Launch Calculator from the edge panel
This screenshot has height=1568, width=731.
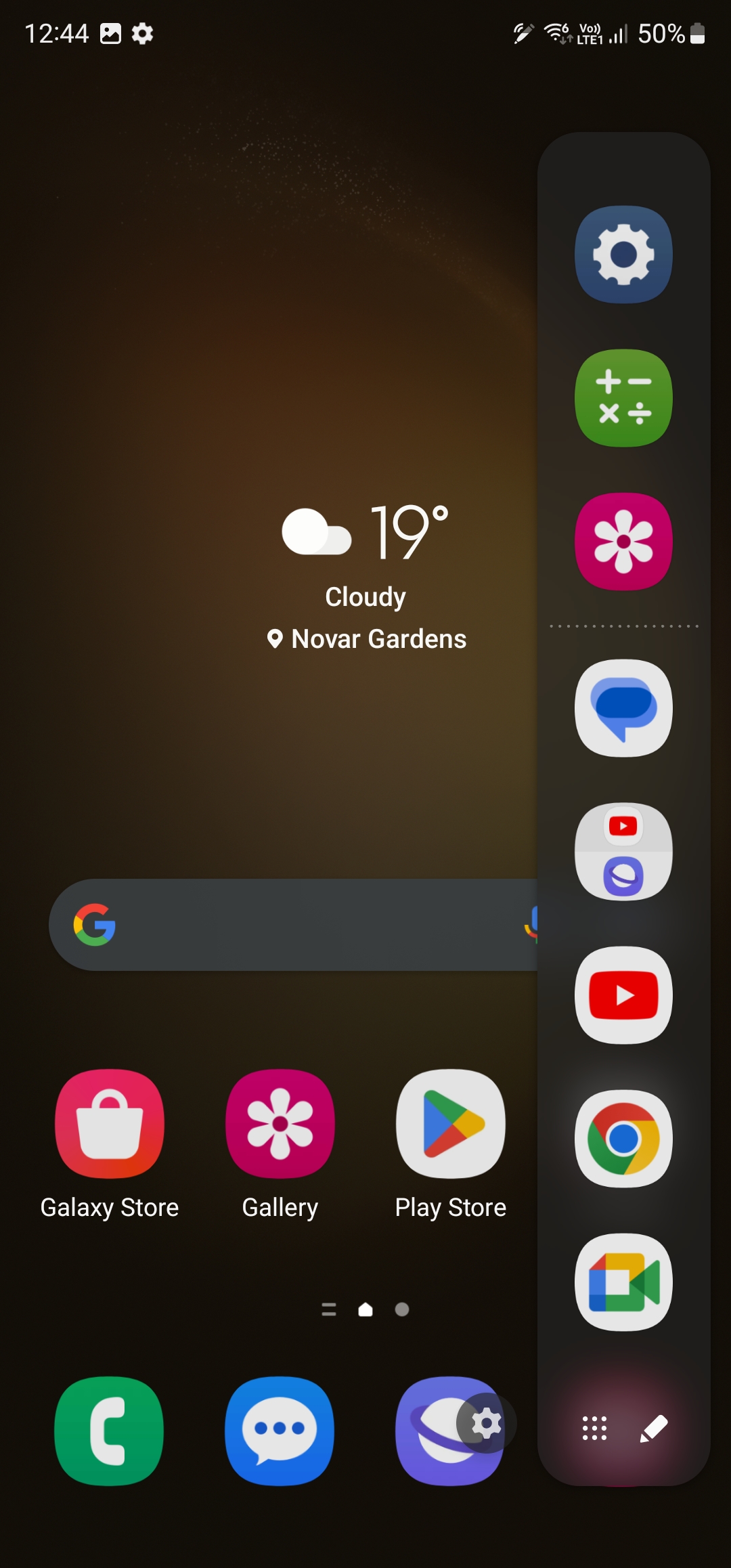click(623, 398)
